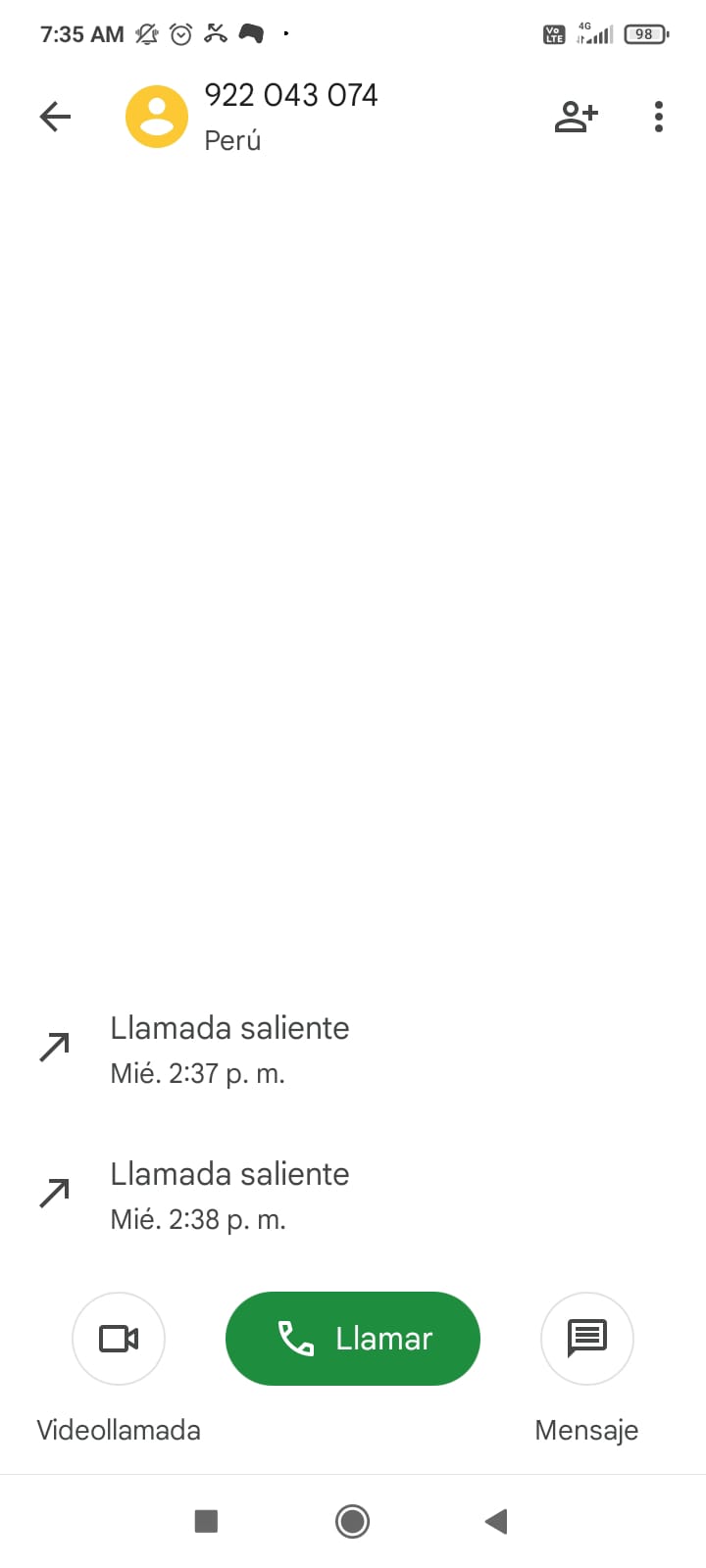Go back using the top-left arrow
The width and height of the screenshot is (706, 1568).
pyautogui.click(x=55, y=117)
